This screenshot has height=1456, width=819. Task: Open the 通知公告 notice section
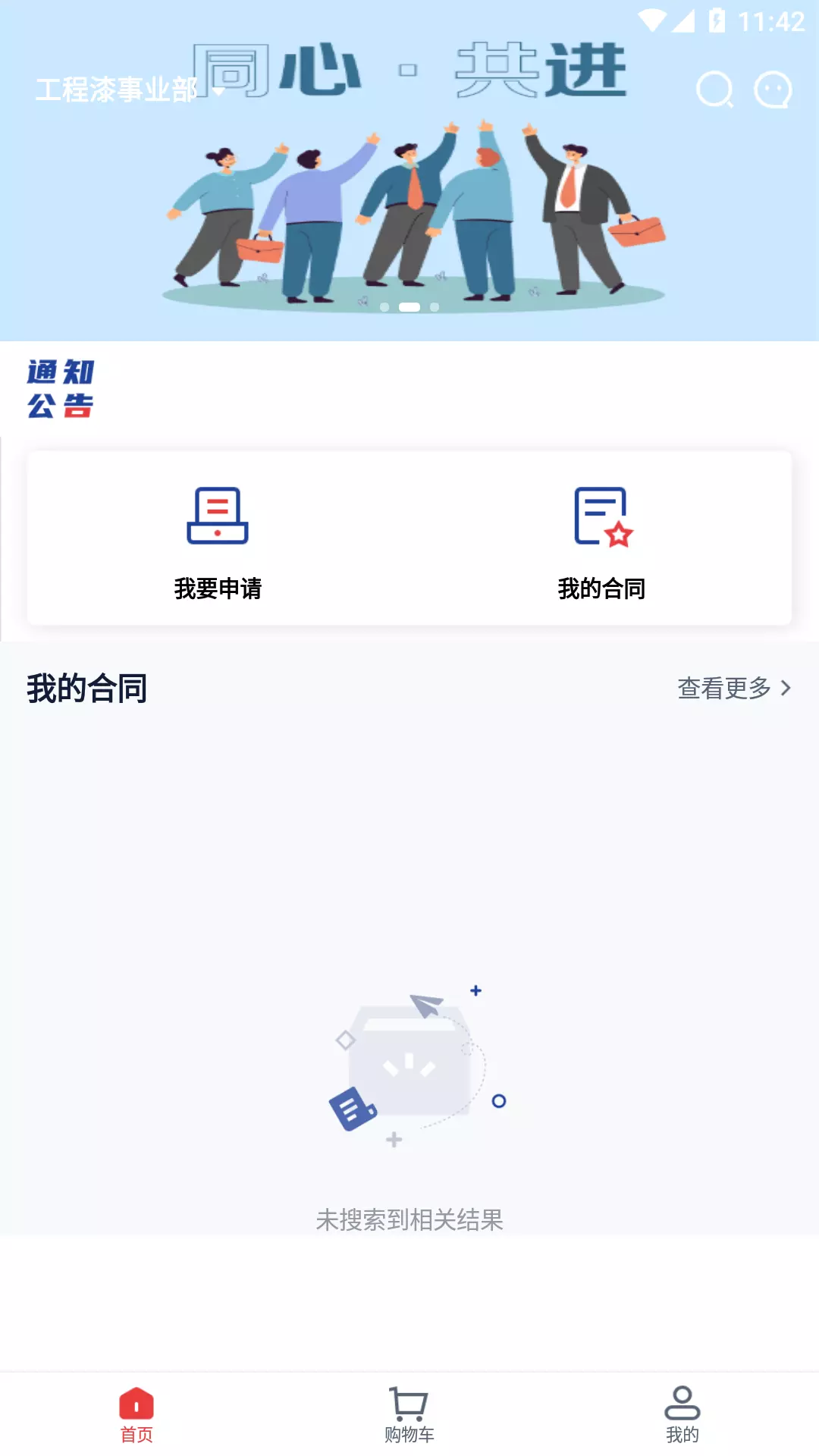61,389
